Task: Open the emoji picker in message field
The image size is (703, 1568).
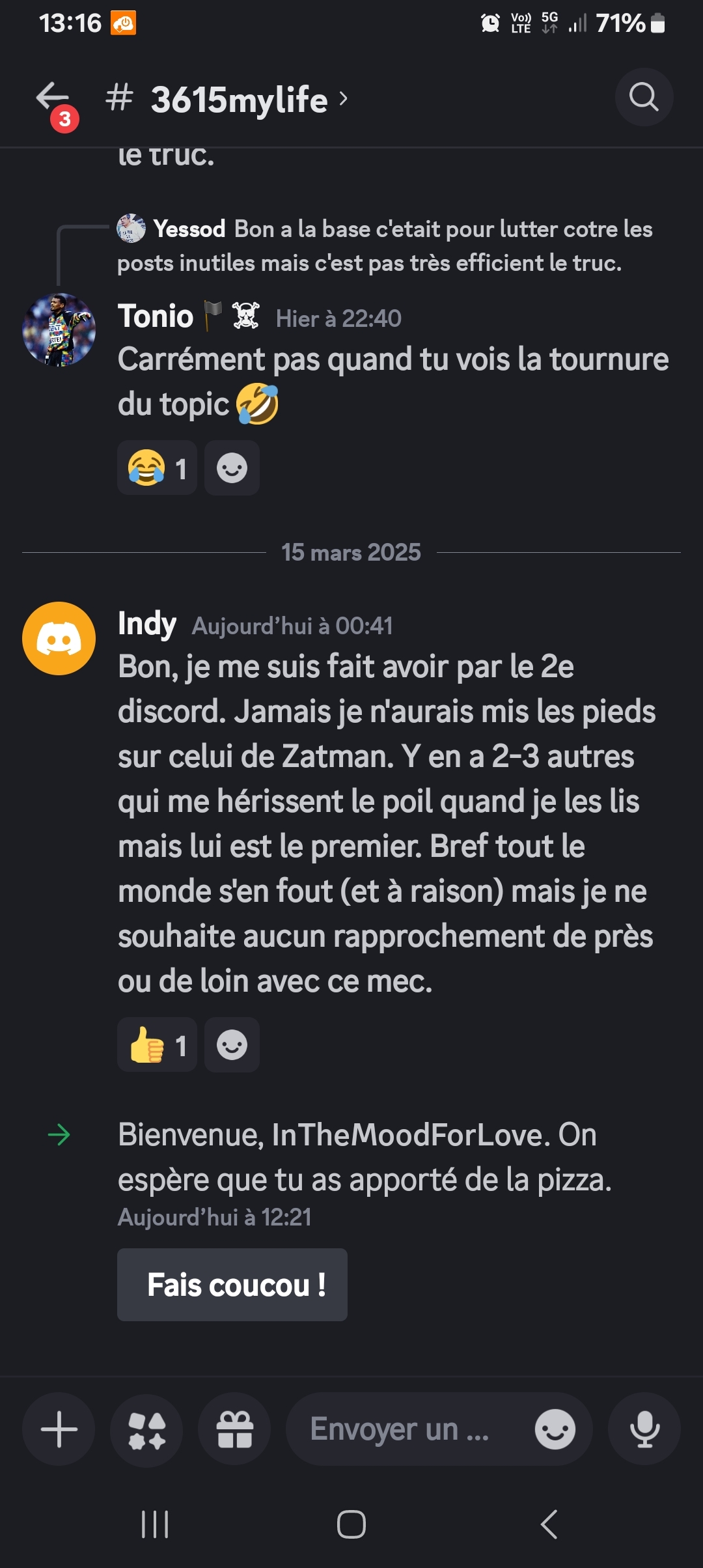Action: pos(555,1429)
